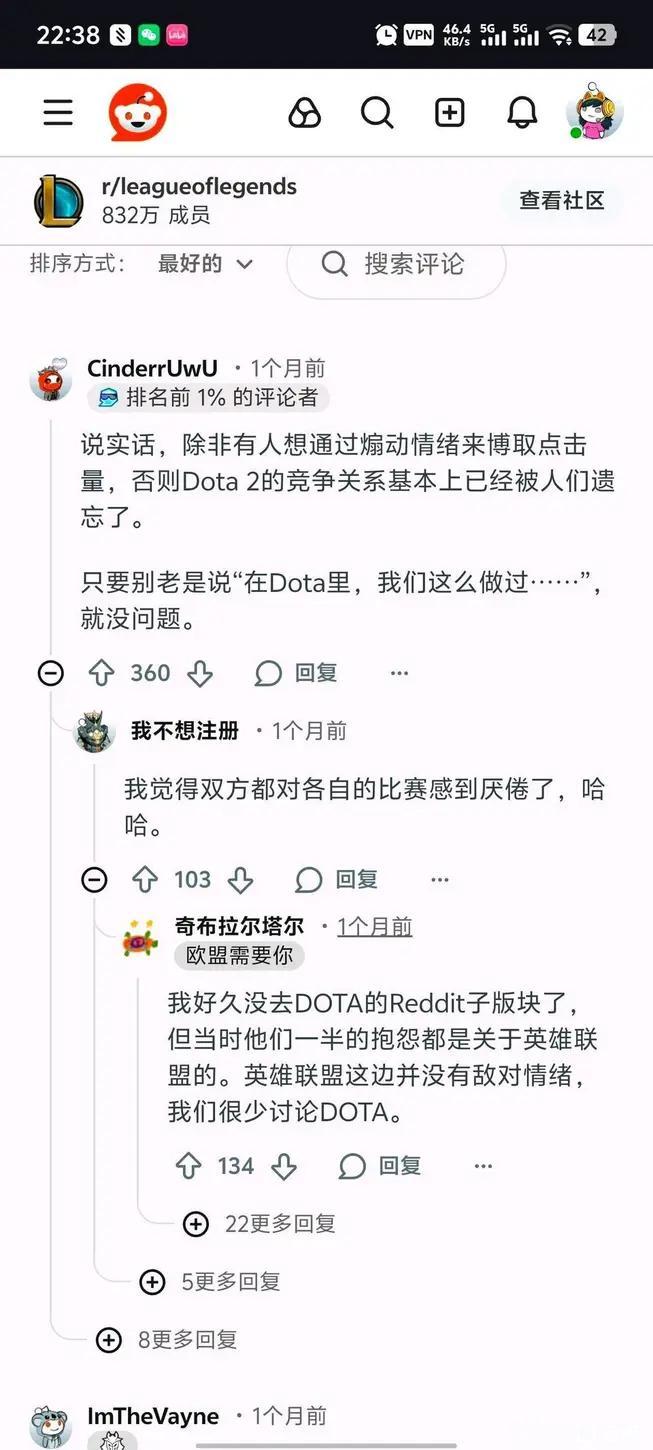Viewport: 653px width, 1450px height.
Task: Open the search magnifier in the top bar
Action: click(377, 113)
